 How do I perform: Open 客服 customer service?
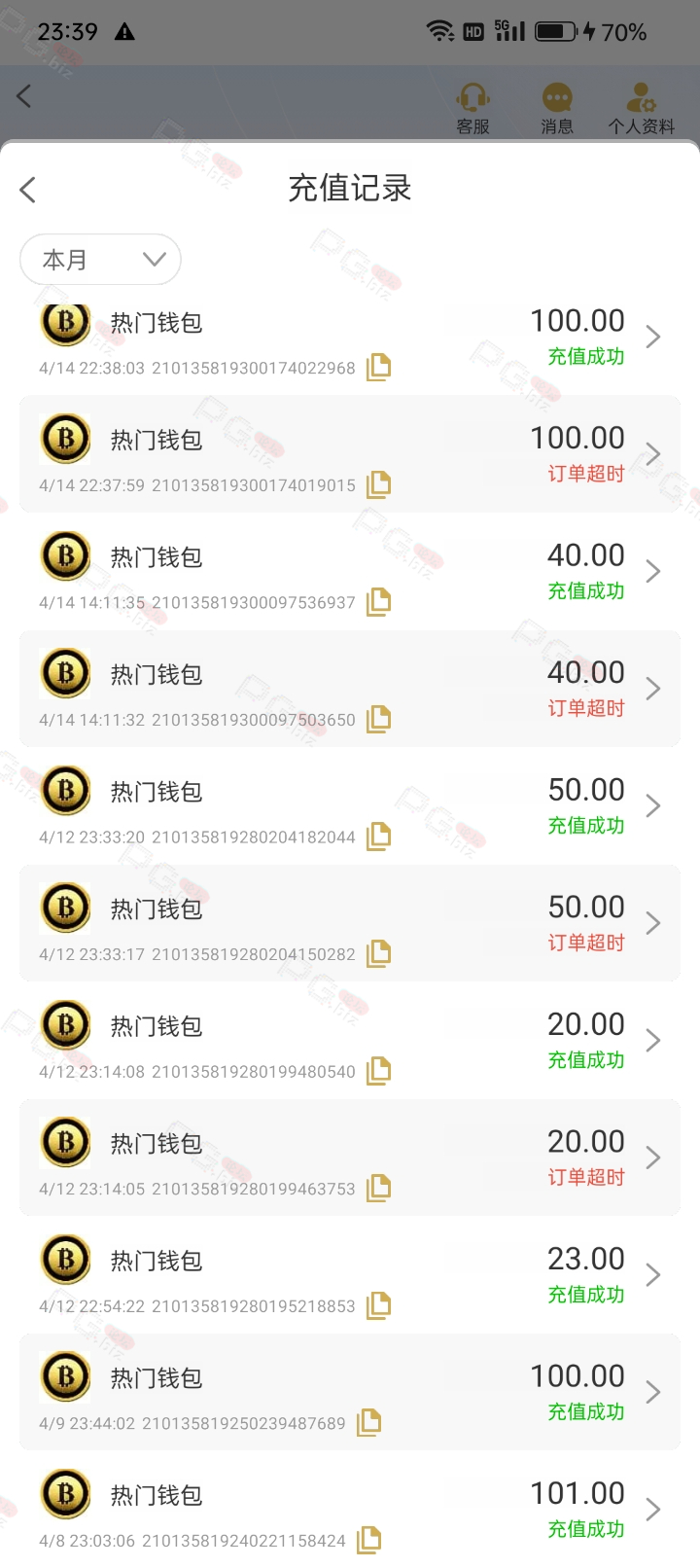(x=473, y=108)
